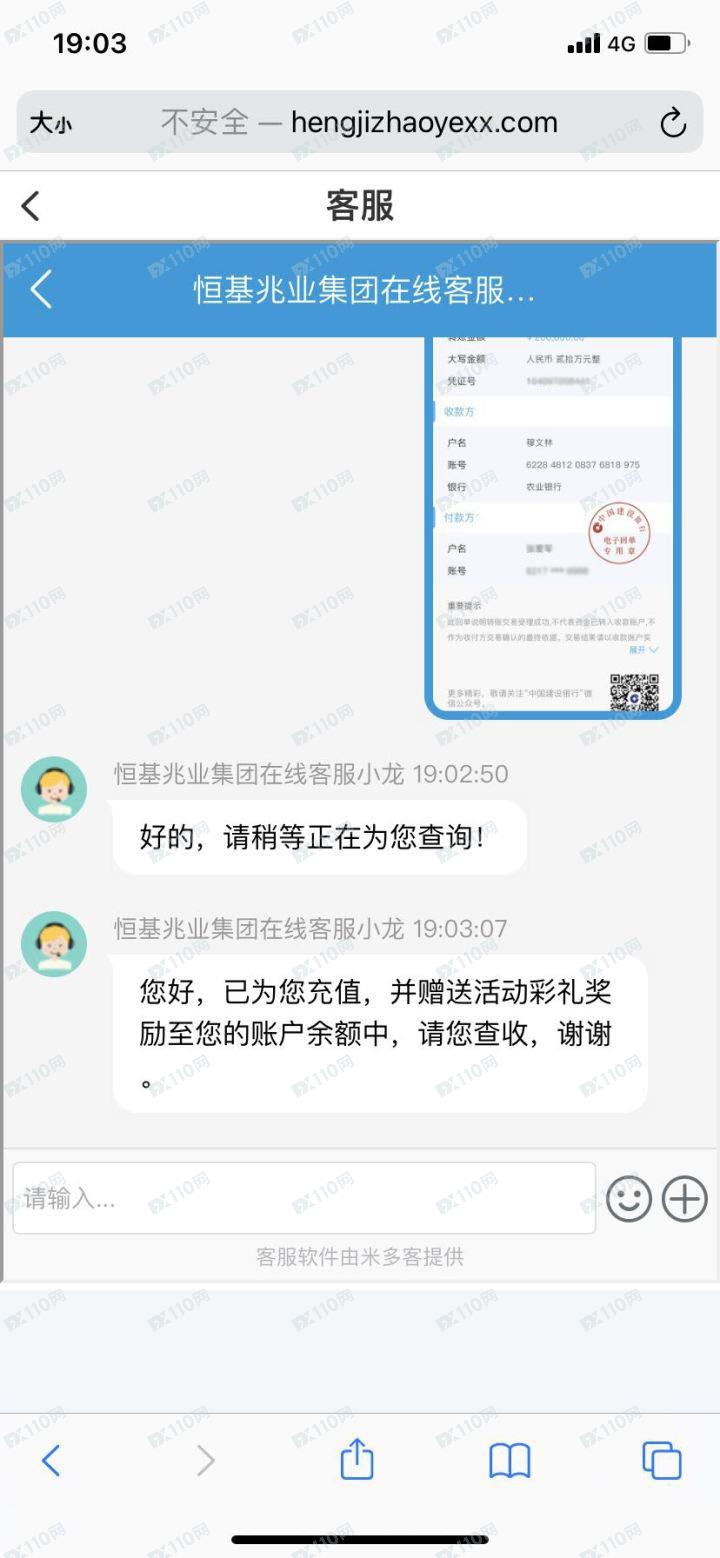This screenshot has width=720, height=1558.
Task: Tap the back arrow in blue chat header
Action: pos(41,290)
